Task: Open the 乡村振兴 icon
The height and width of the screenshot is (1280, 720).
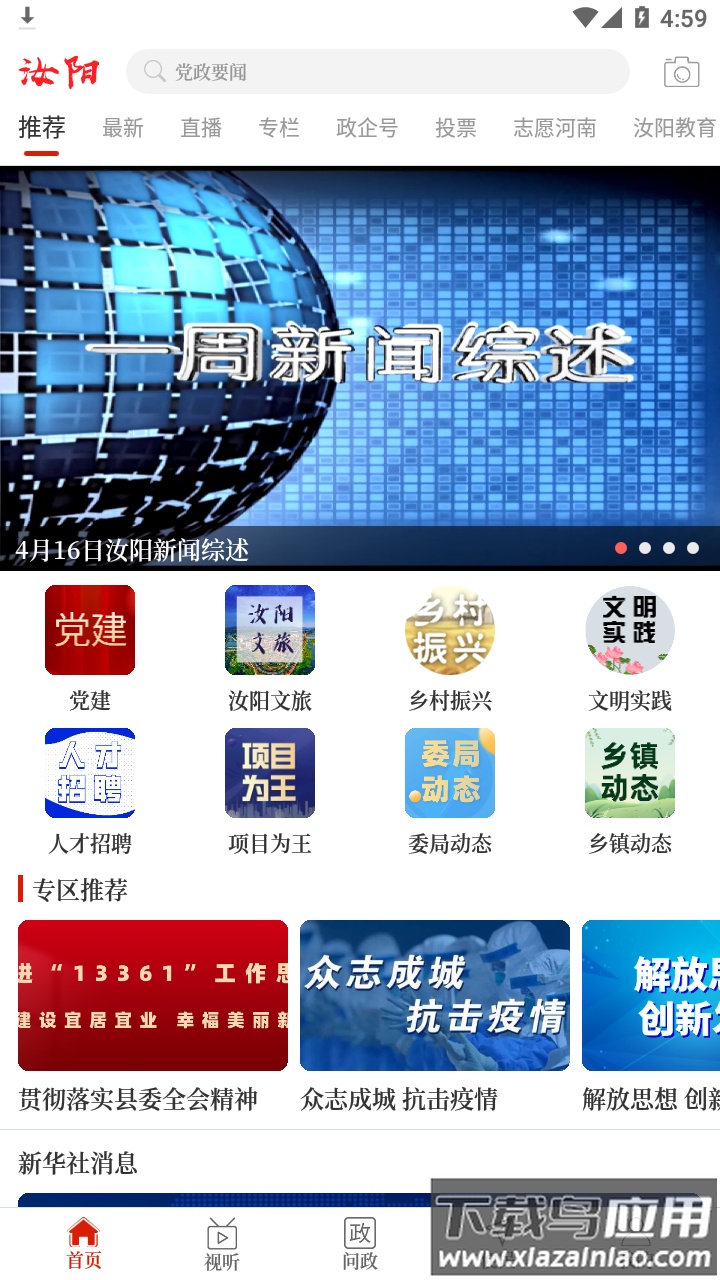Action: click(449, 630)
